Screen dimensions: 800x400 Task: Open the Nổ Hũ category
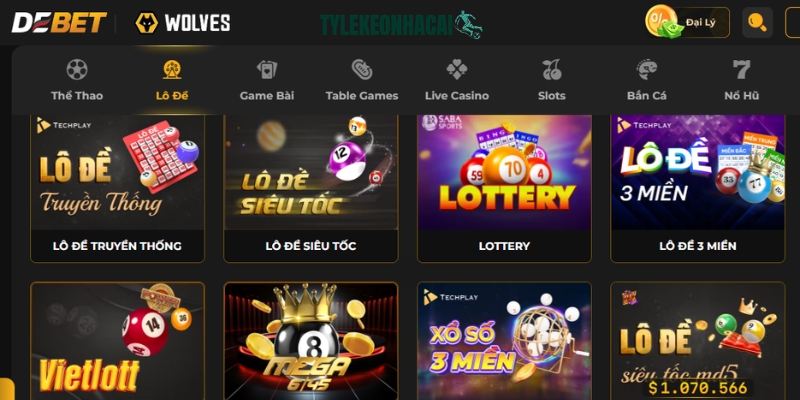(x=741, y=80)
